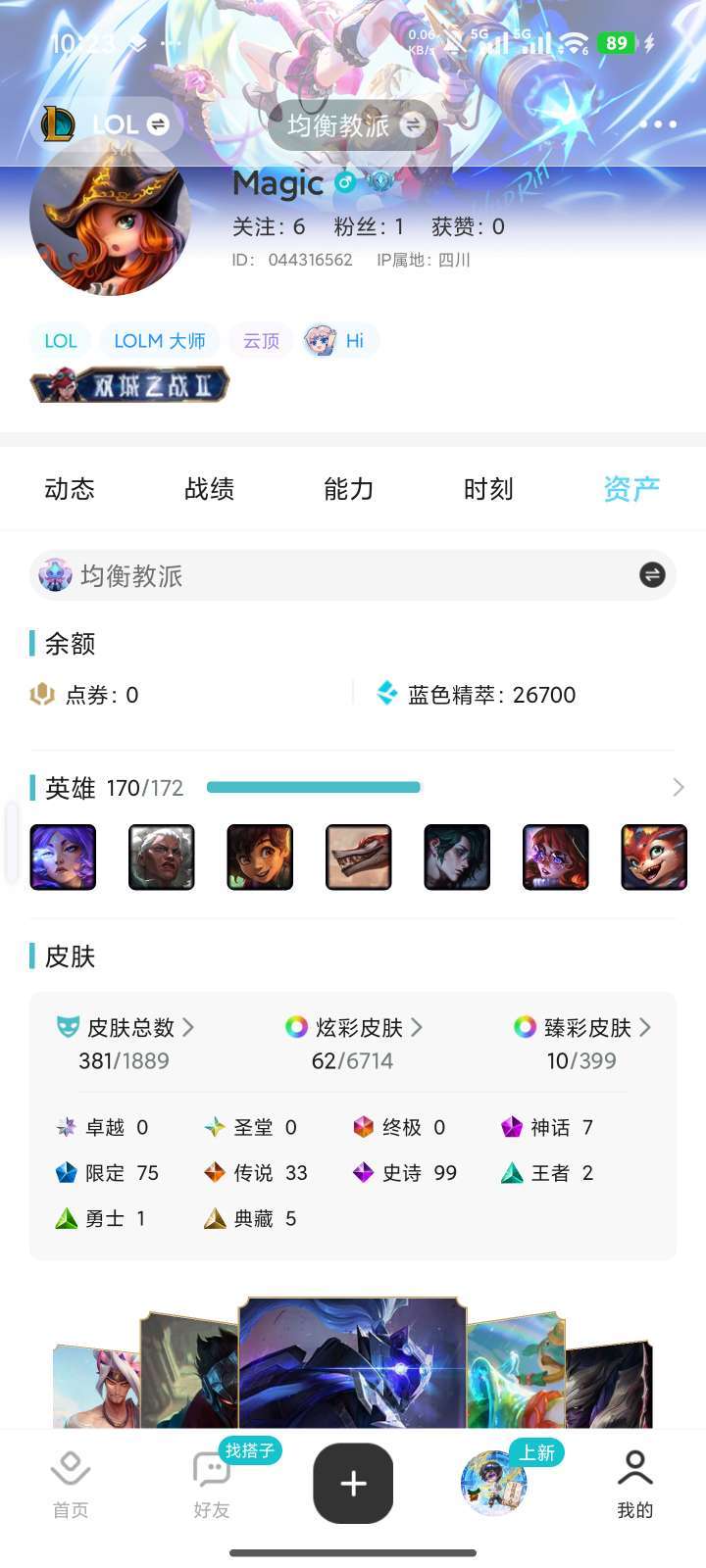Viewport: 706px width, 1568px height.
Task: View the 能力 tab
Action: point(349,489)
